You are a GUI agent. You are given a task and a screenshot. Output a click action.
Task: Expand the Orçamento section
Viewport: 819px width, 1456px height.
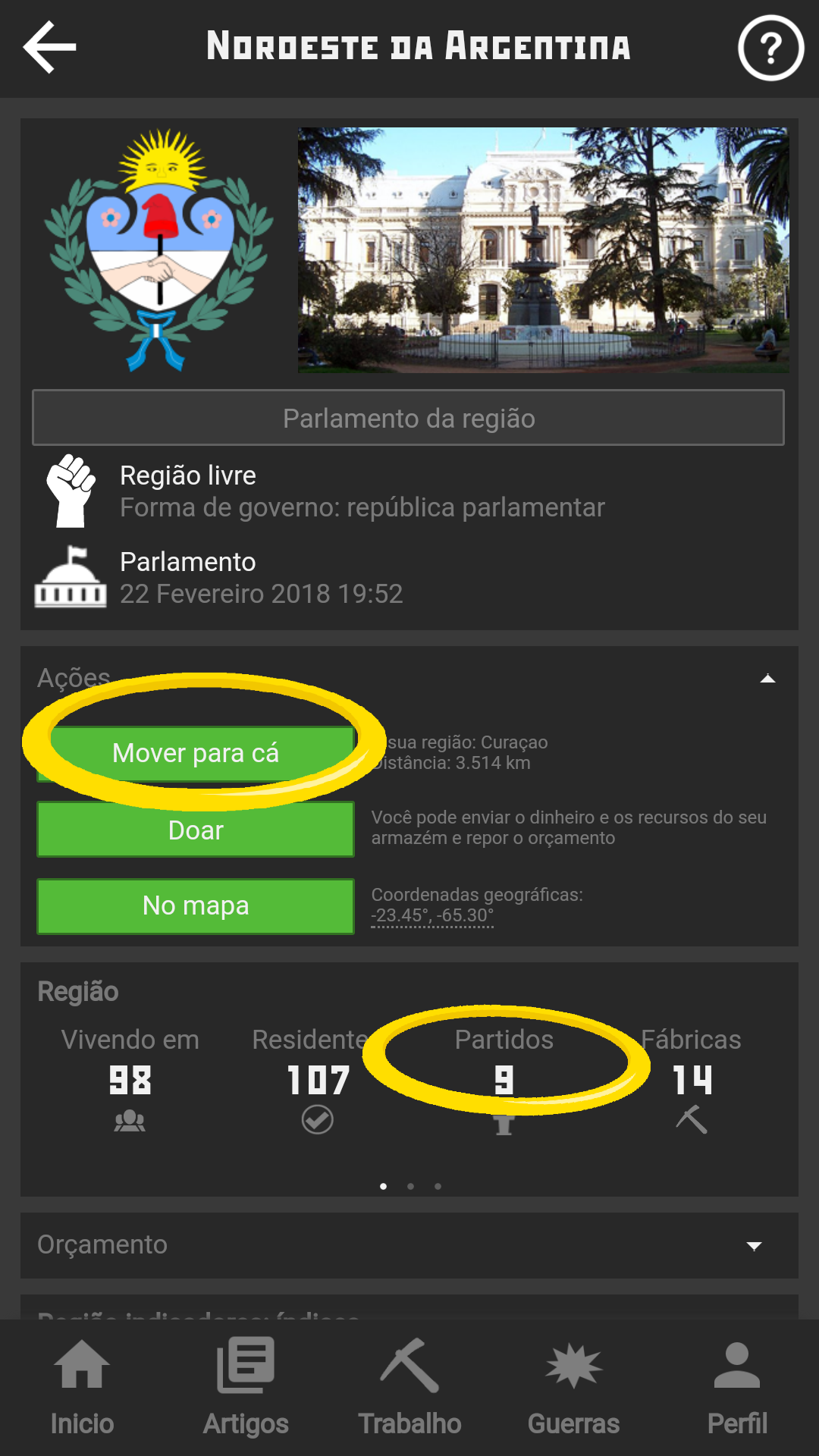(754, 1246)
